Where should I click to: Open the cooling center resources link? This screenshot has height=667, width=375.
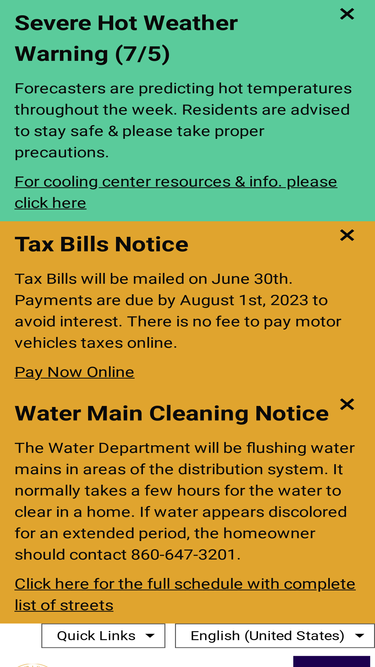click(x=176, y=192)
